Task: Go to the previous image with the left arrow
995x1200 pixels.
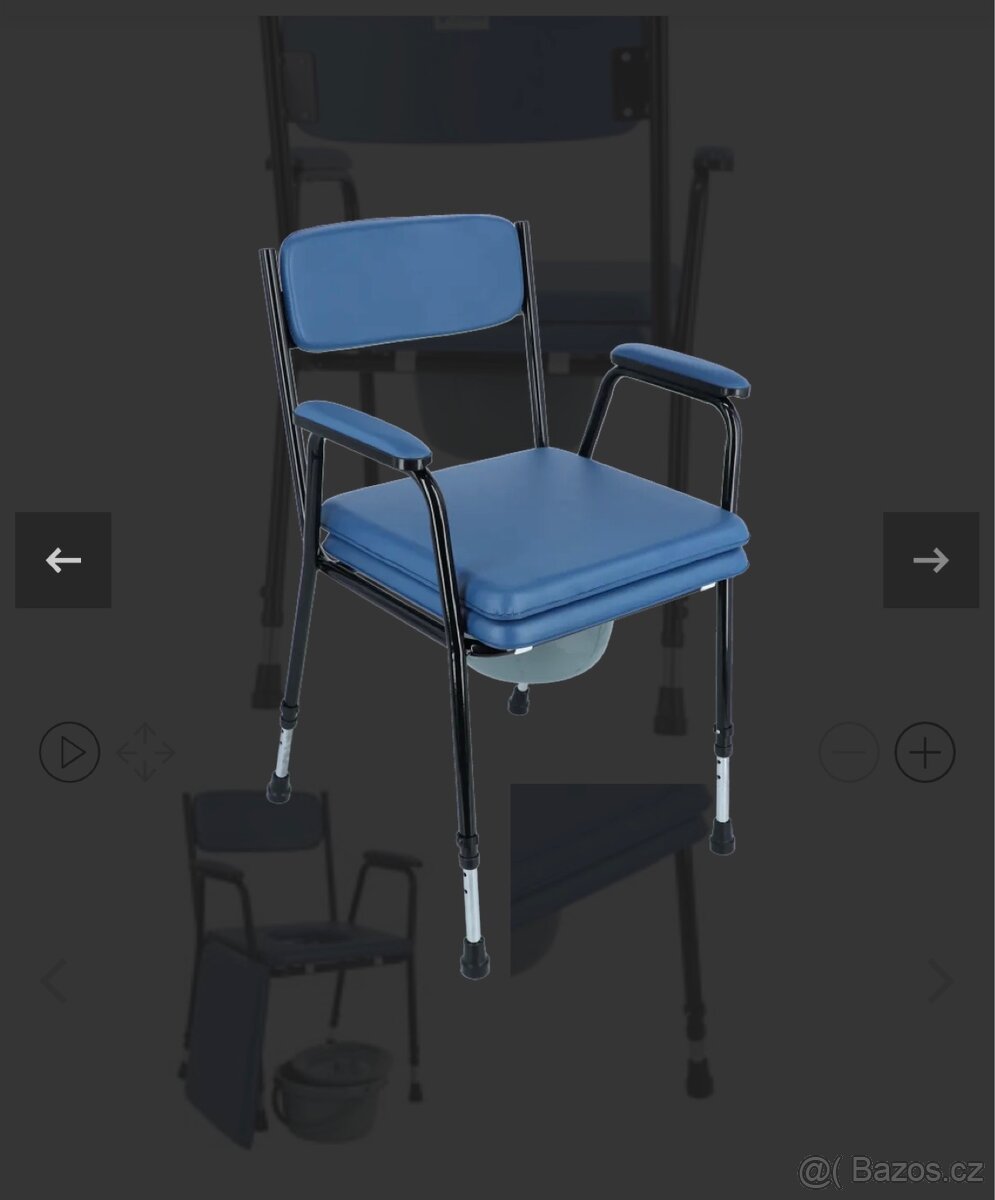Action: pyautogui.click(x=63, y=560)
